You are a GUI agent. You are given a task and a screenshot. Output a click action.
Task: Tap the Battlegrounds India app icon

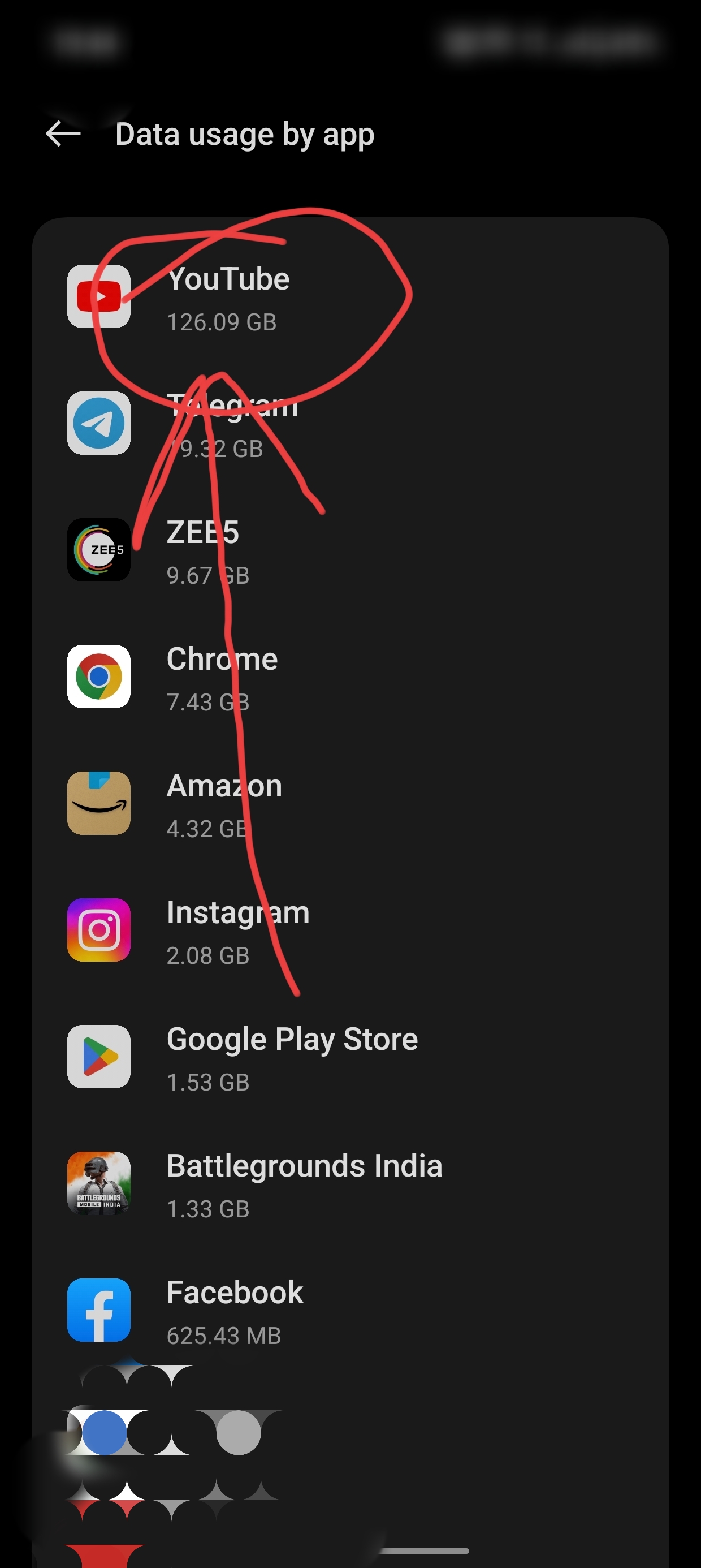99,1184
